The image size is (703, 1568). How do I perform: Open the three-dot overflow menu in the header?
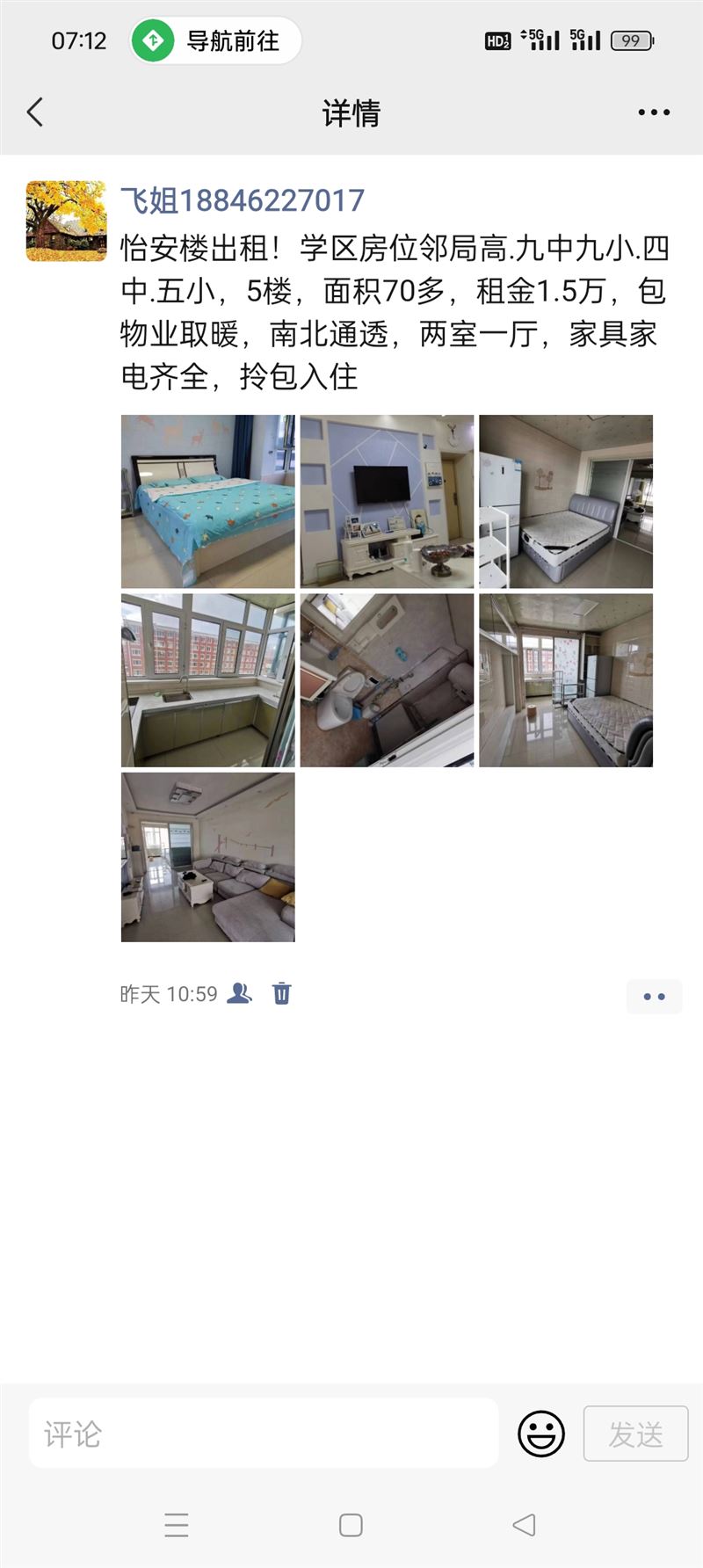654,113
